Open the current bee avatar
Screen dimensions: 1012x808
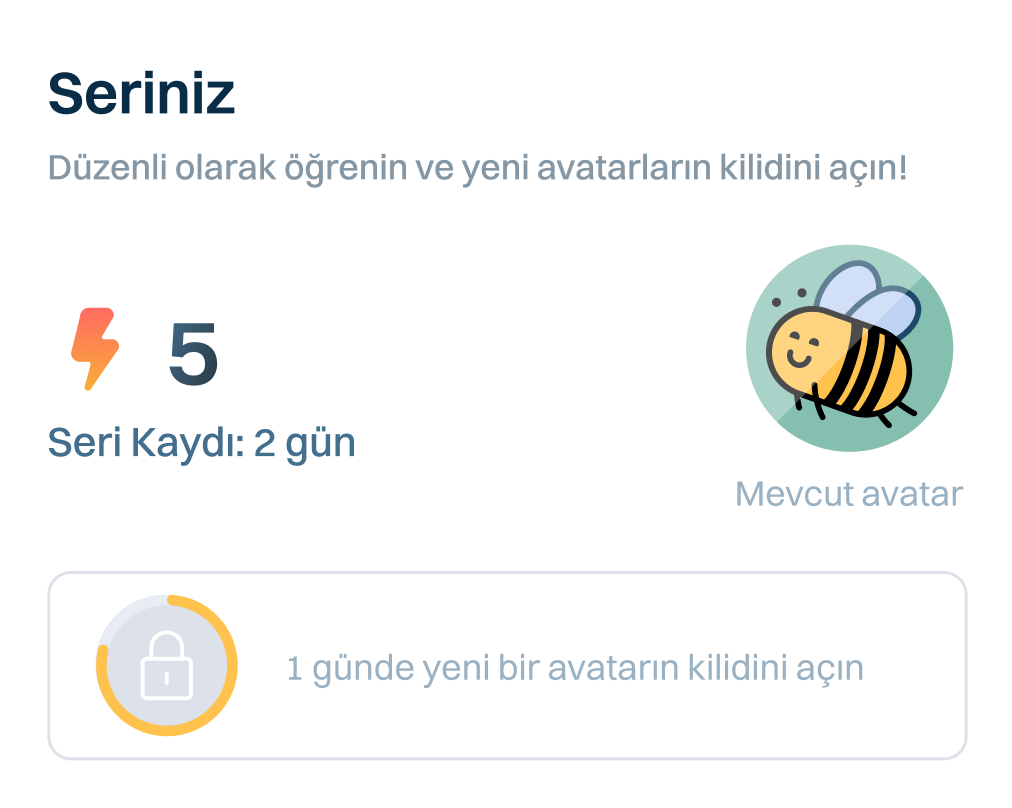(849, 348)
